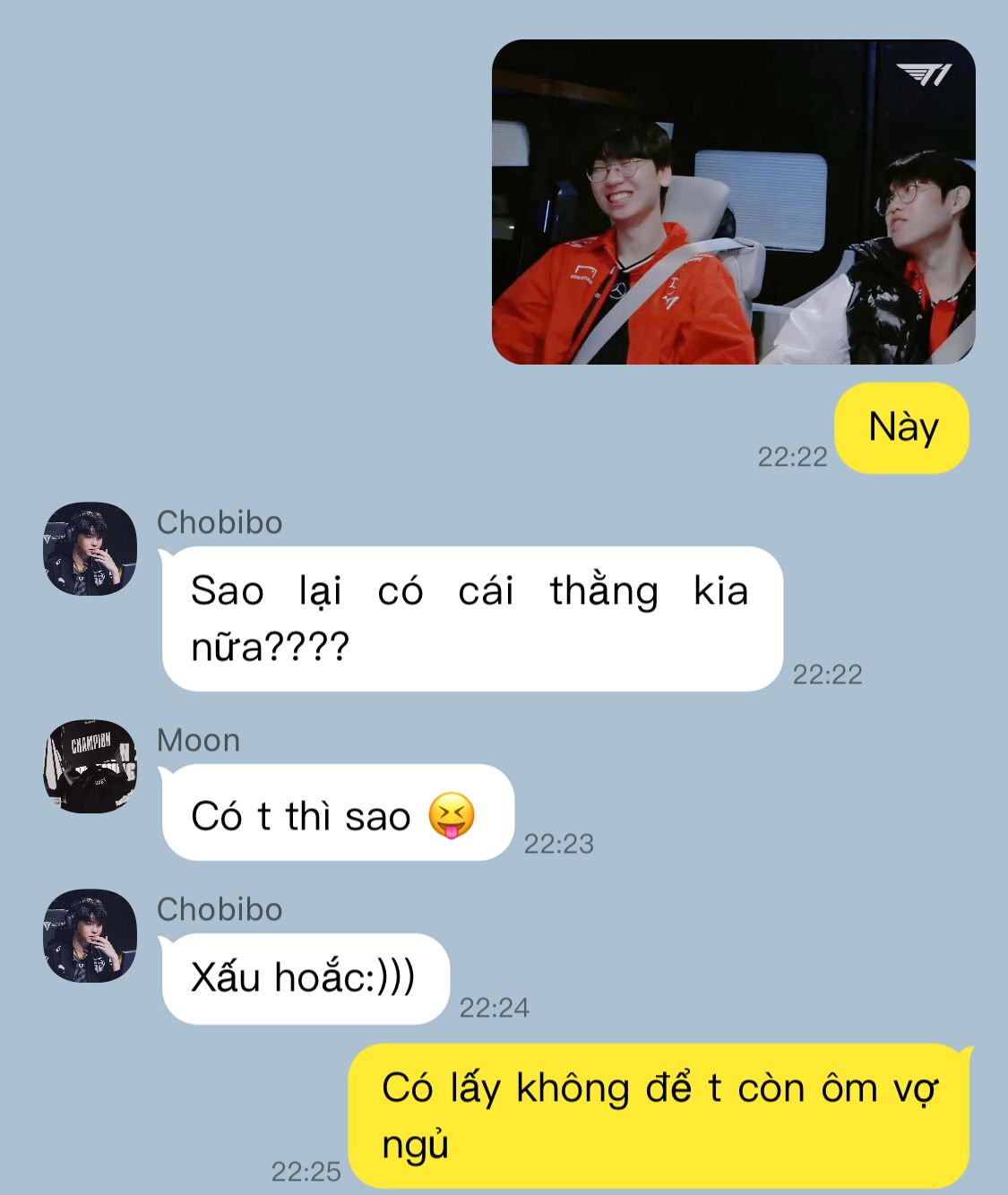Open Moon's profile picture

click(x=90, y=766)
